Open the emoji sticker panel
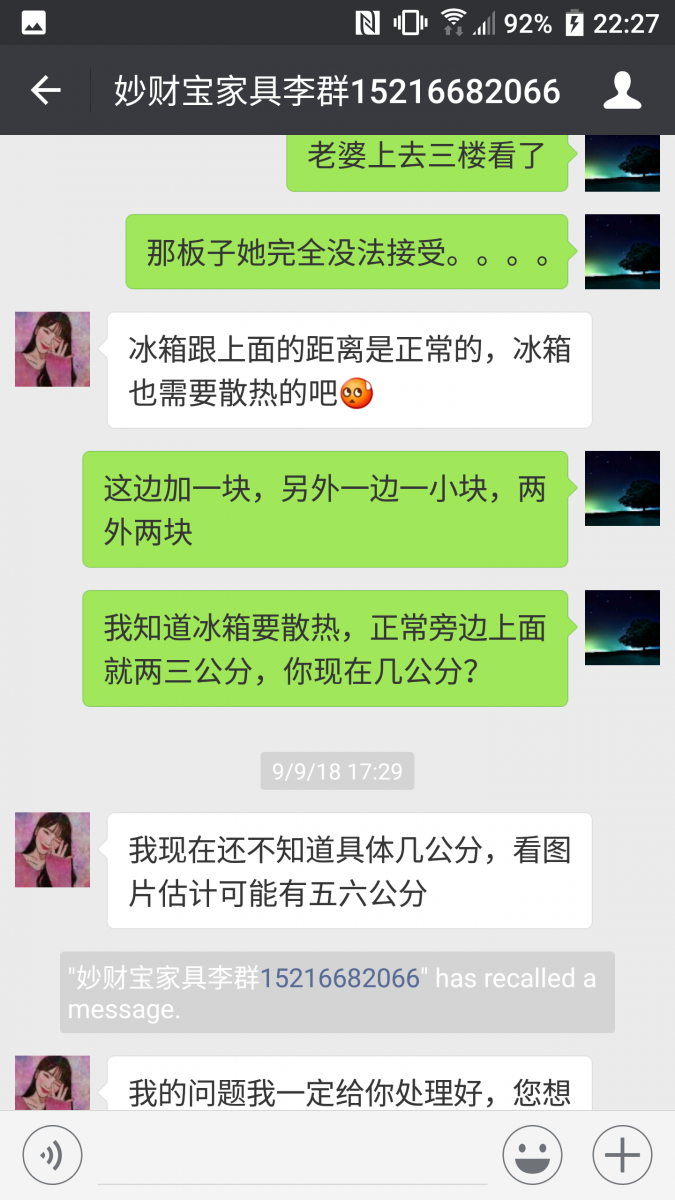 [532, 1156]
